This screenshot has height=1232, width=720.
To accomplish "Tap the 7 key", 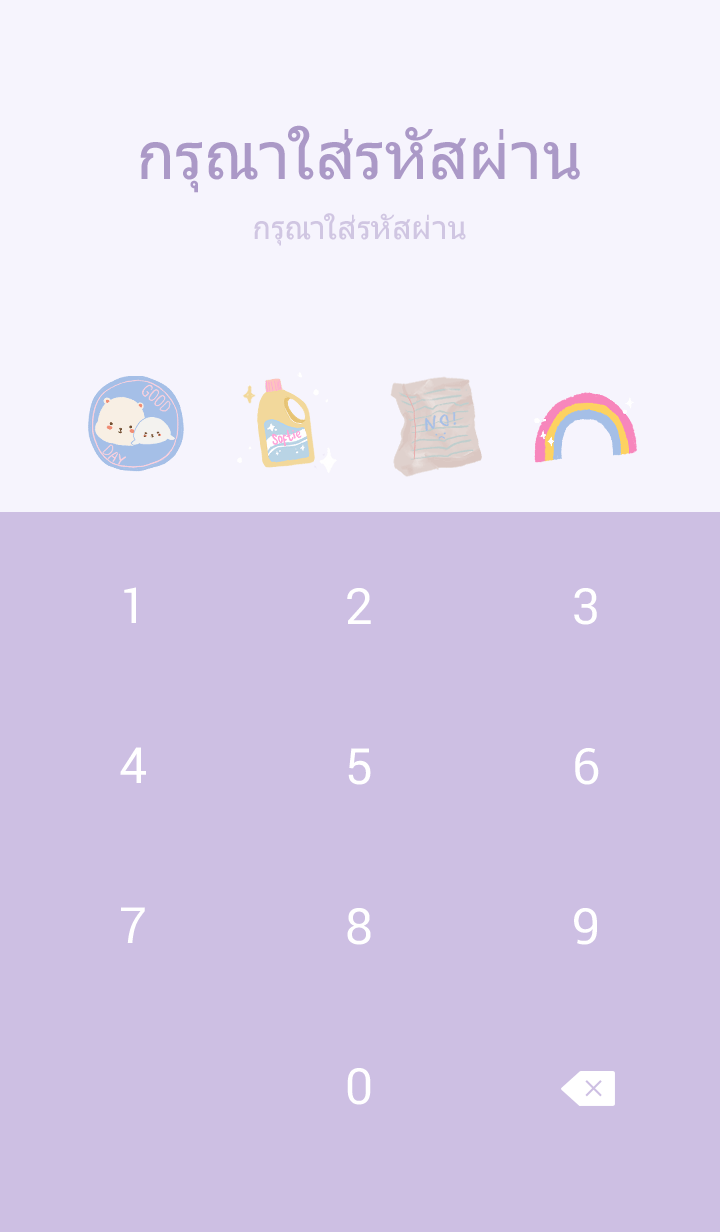I will coord(132,927).
